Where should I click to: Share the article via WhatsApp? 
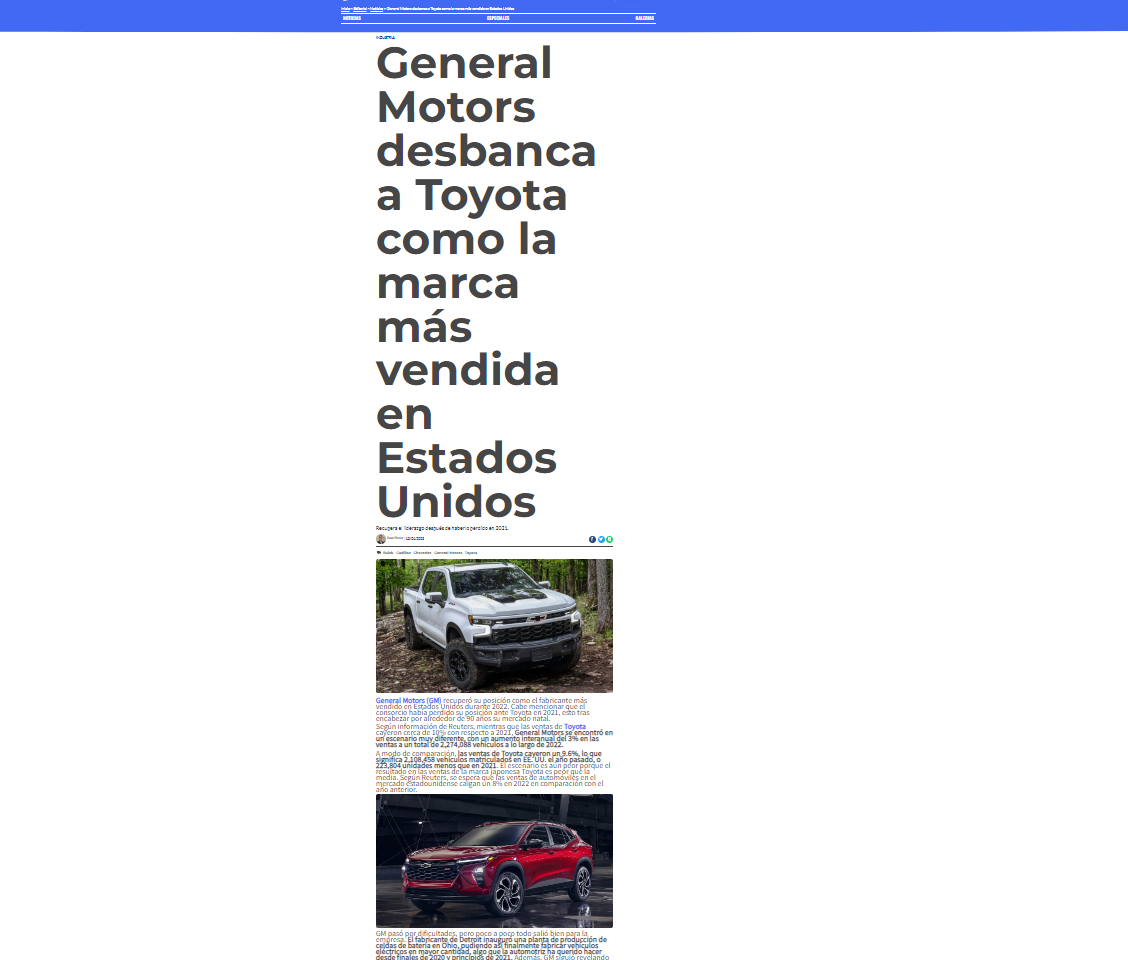point(609,539)
